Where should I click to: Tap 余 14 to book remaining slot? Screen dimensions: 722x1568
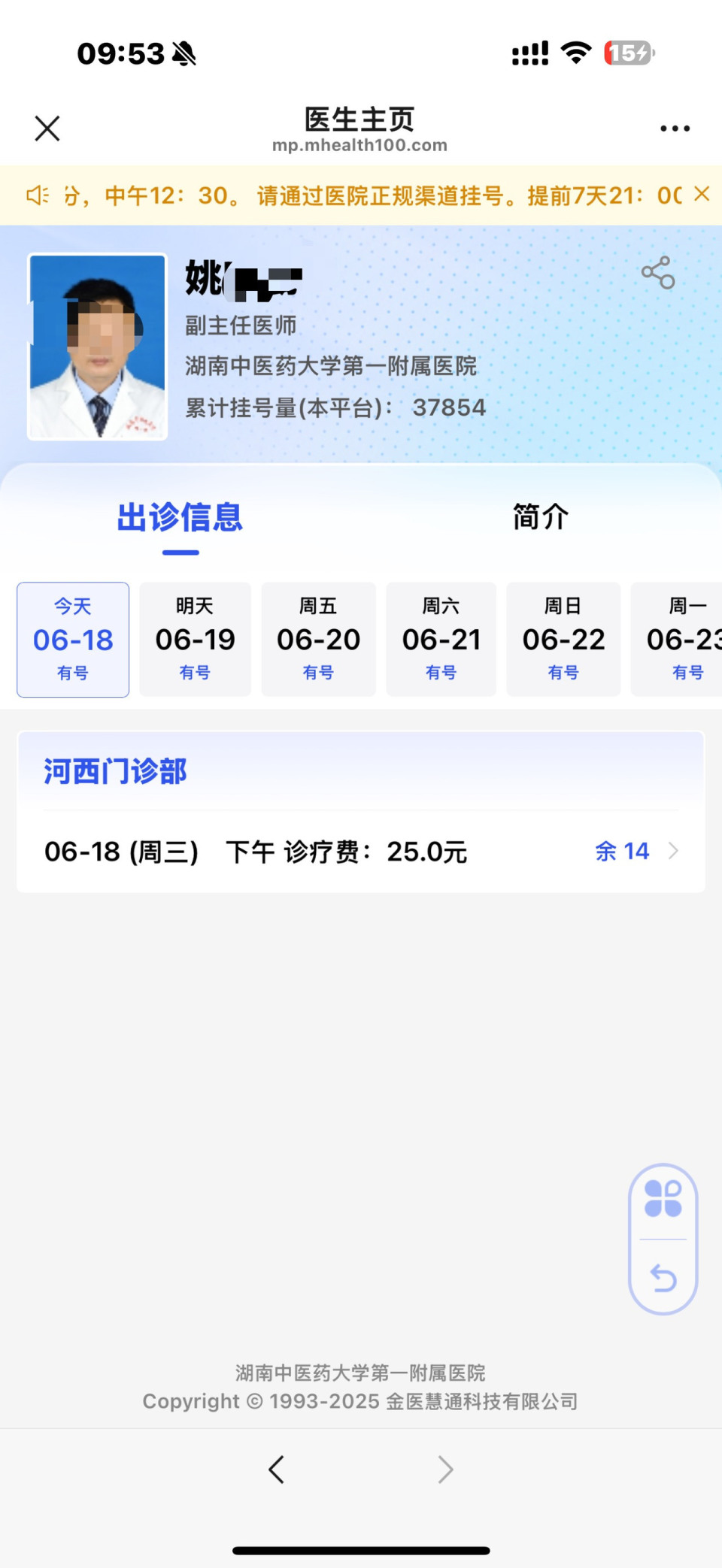click(621, 852)
